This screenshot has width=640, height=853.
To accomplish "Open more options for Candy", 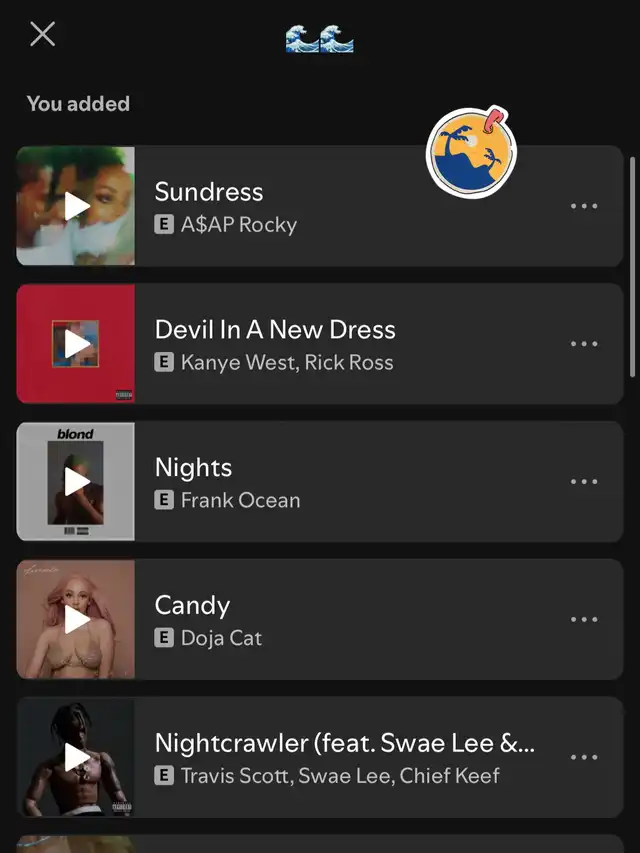I will pyautogui.click(x=583, y=619).
